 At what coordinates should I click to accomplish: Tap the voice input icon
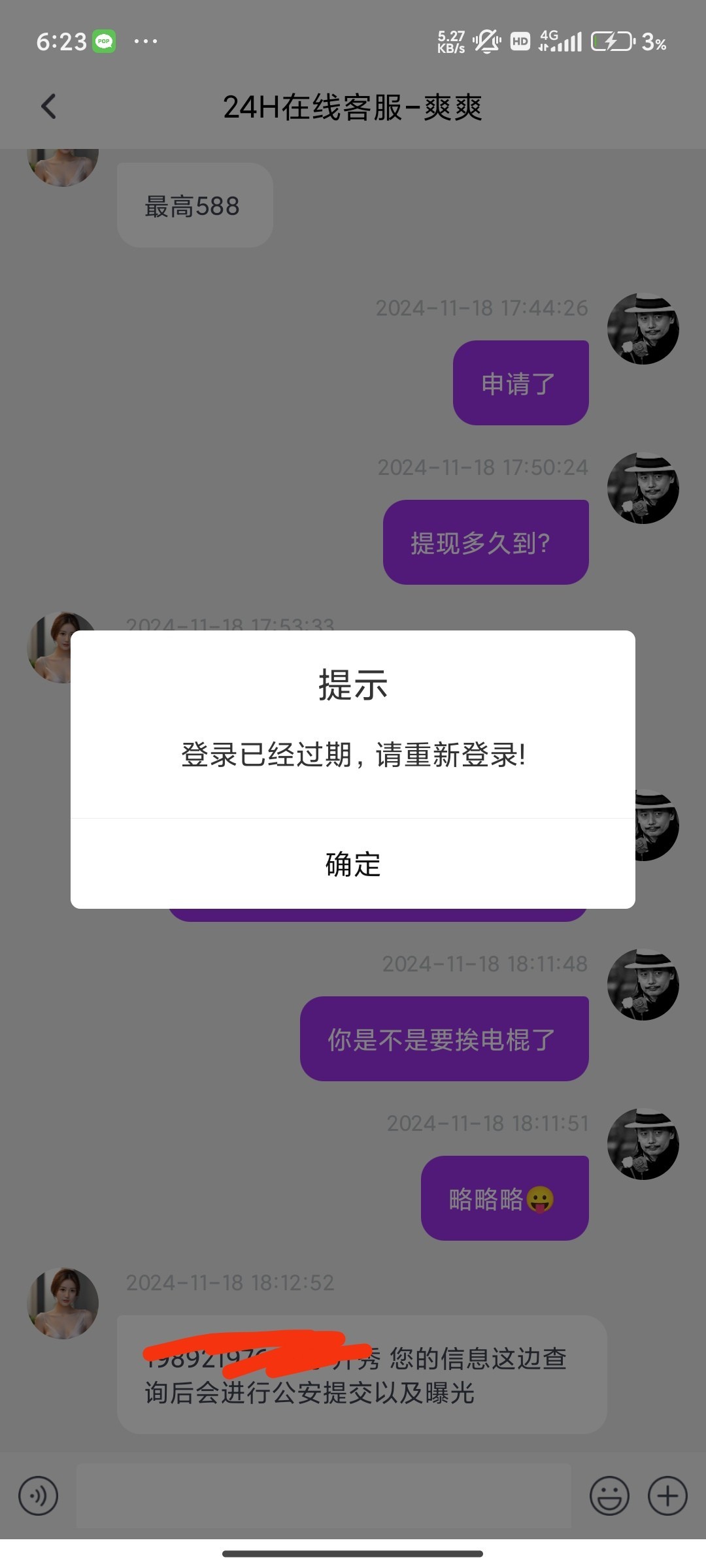click(x=39, y=1495)
